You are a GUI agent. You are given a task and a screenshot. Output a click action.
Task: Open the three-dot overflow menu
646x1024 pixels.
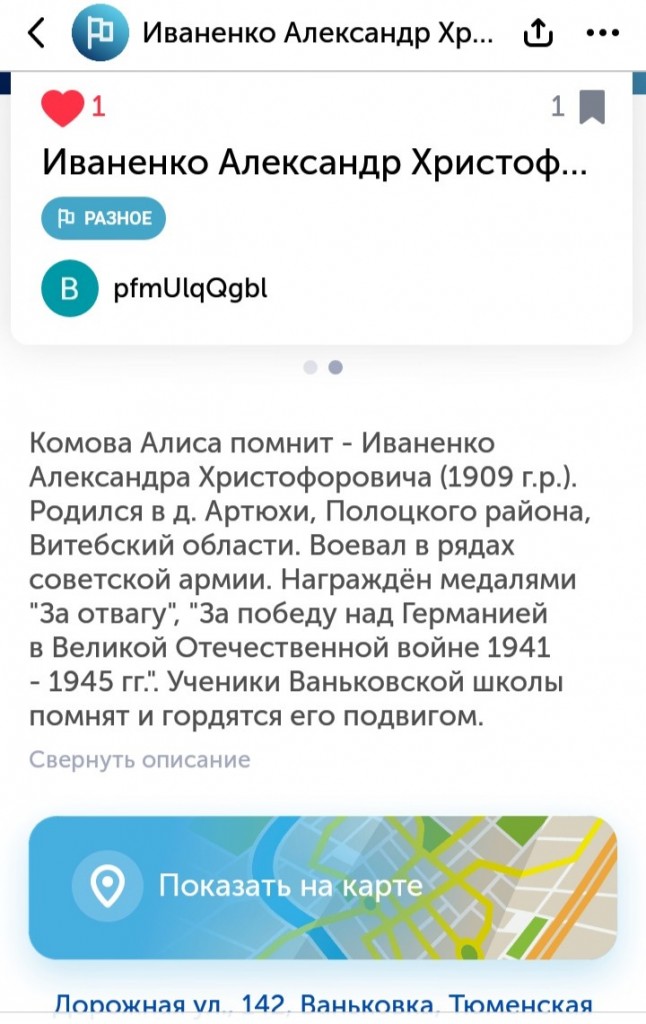603,34
